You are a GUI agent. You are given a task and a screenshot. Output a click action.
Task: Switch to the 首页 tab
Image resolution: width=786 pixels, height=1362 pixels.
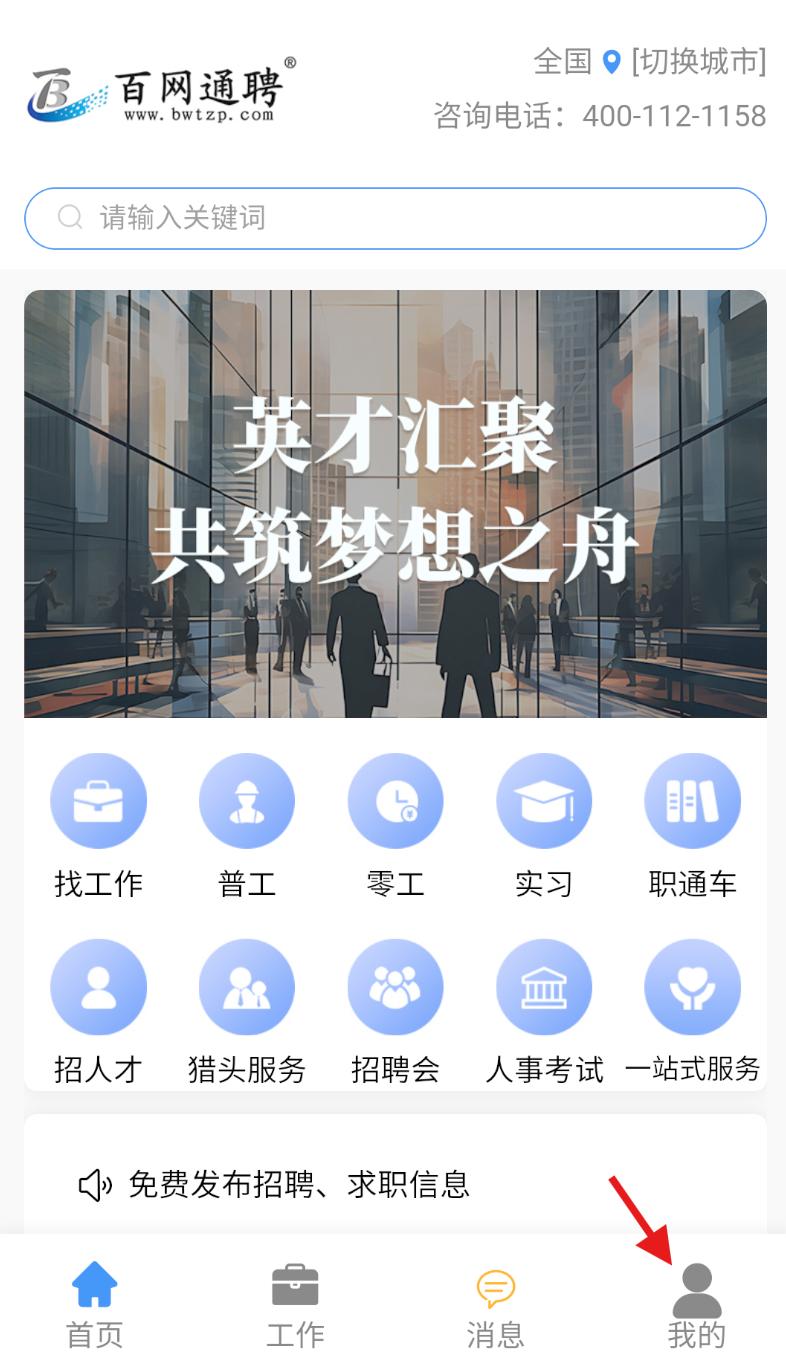(x=95, y=1304)
